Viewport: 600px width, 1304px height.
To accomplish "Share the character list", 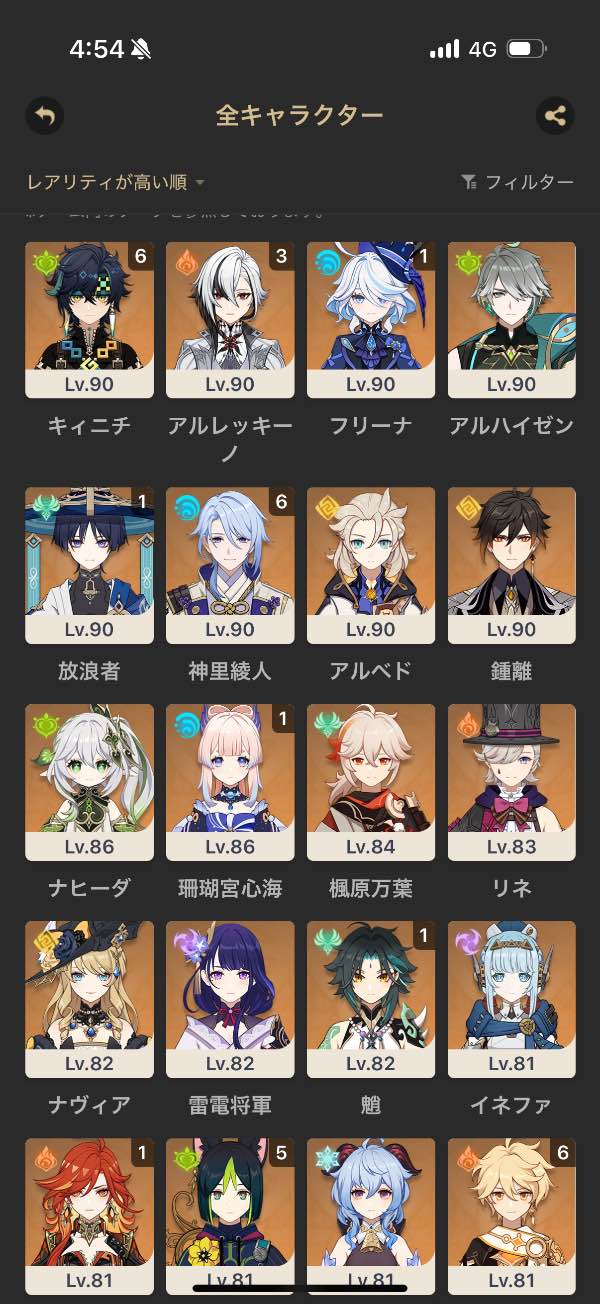I will (555, 115).
